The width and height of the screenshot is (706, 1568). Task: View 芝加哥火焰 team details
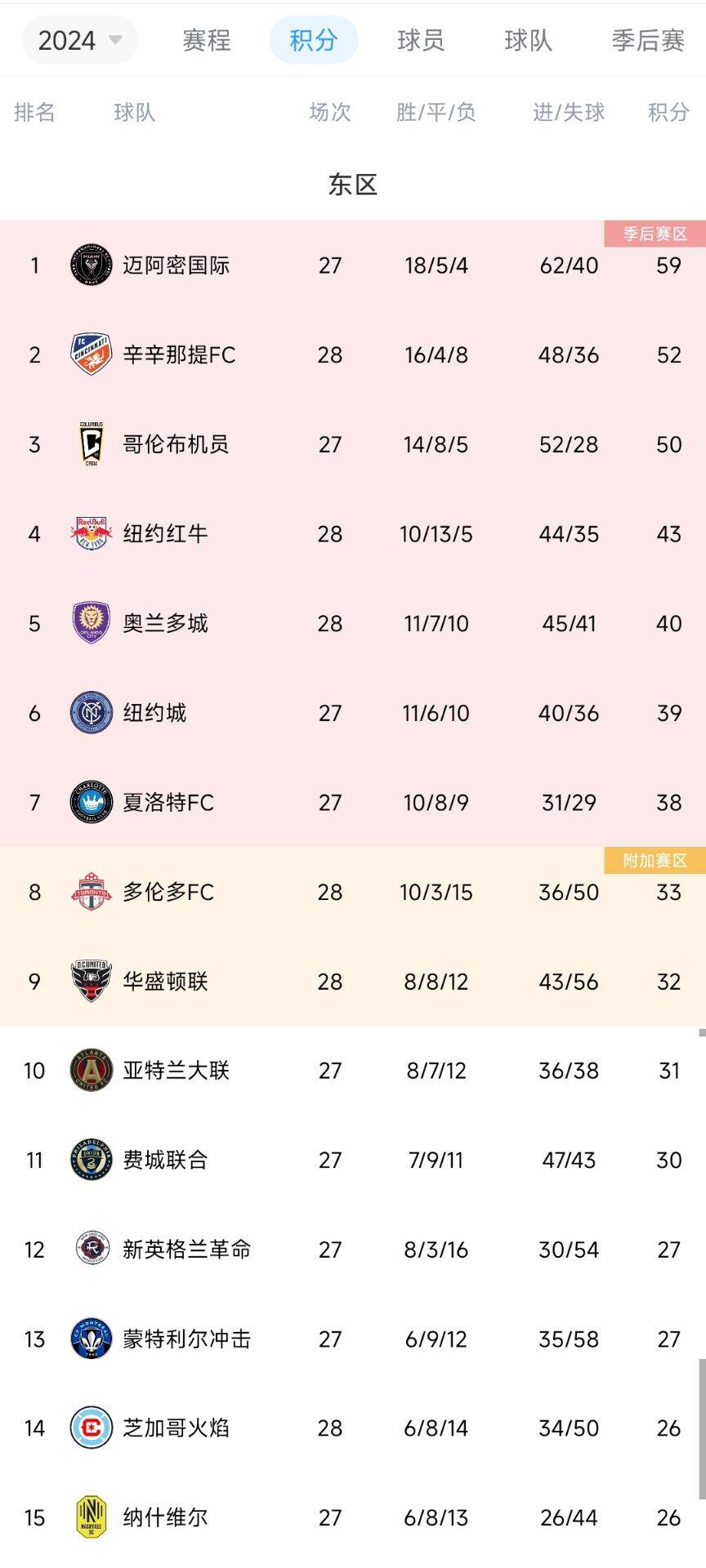(176, 1428)
